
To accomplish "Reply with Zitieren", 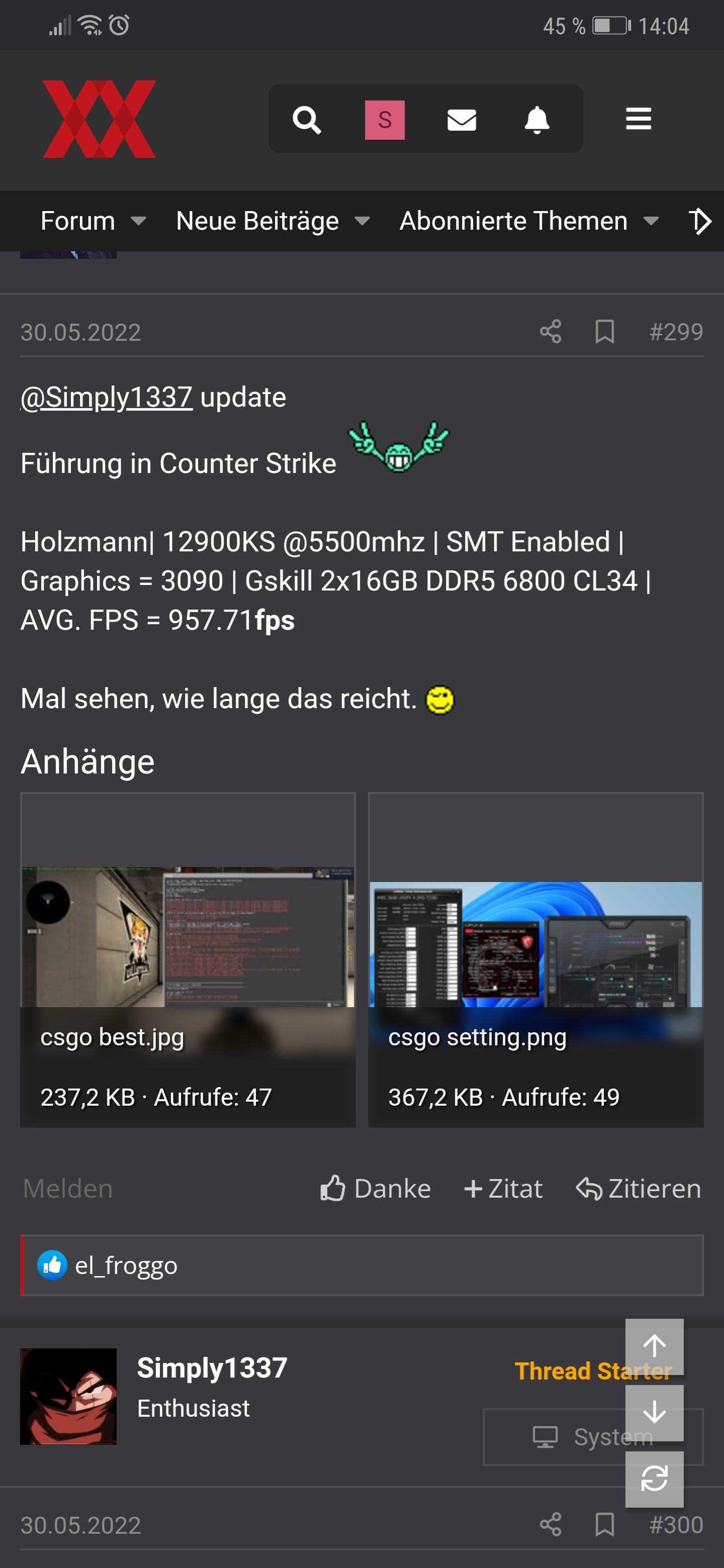I will tap(638, 1188).
